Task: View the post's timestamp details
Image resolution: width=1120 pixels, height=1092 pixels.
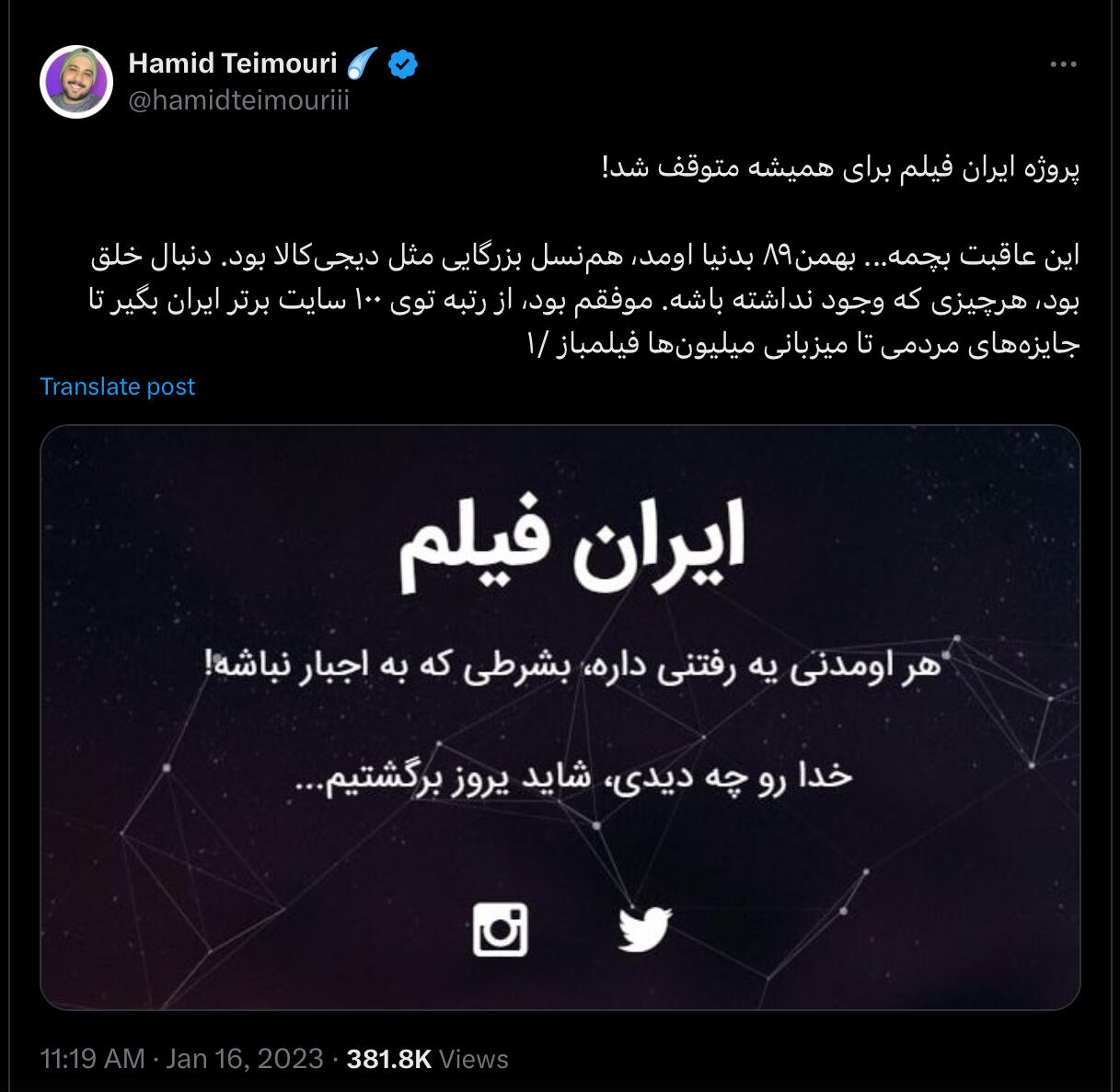Action: pos(181,1059)
